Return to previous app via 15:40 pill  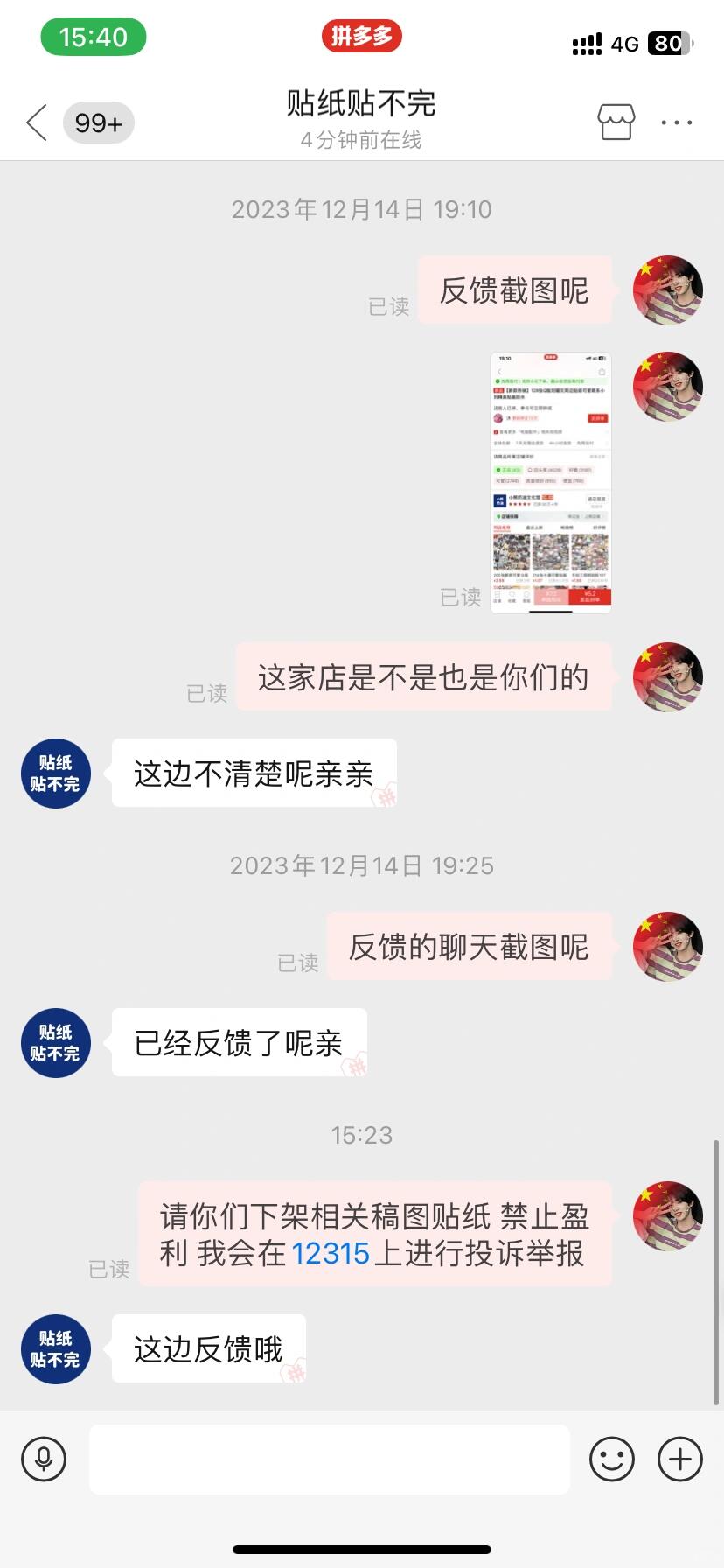(x=94, y=38)
